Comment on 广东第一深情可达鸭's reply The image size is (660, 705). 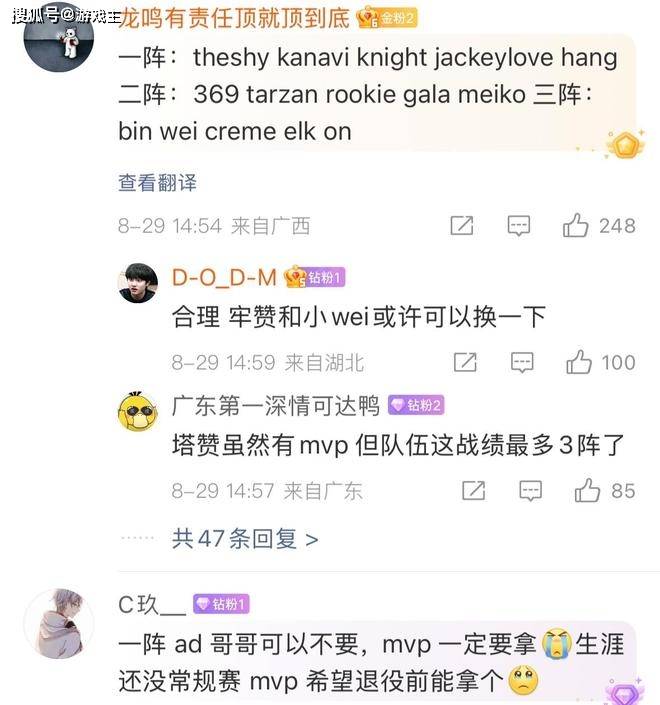pos(530,491)
